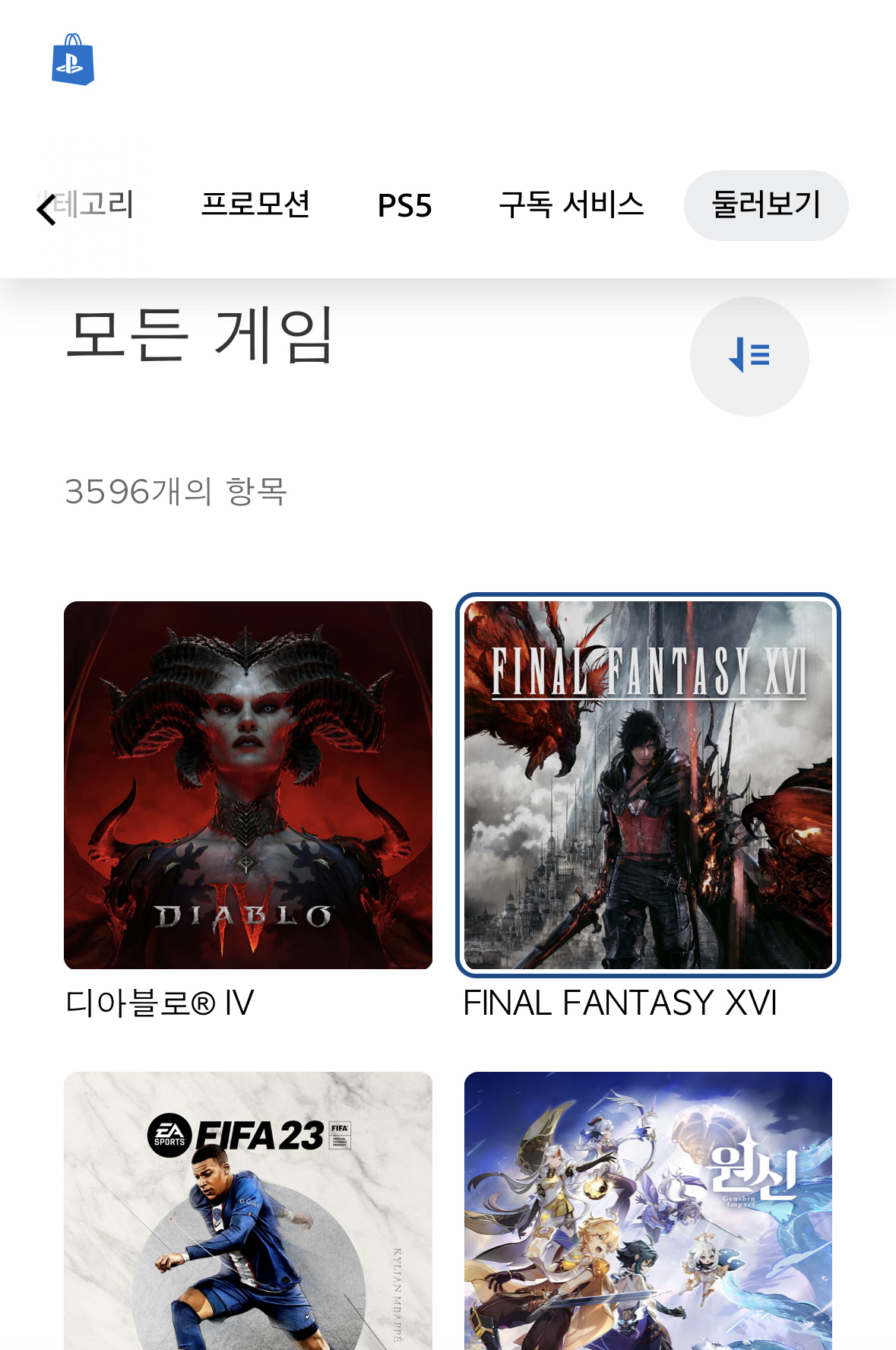
Task: Switch to the 프로모션 tab
Action: click(x=257, y=205)
